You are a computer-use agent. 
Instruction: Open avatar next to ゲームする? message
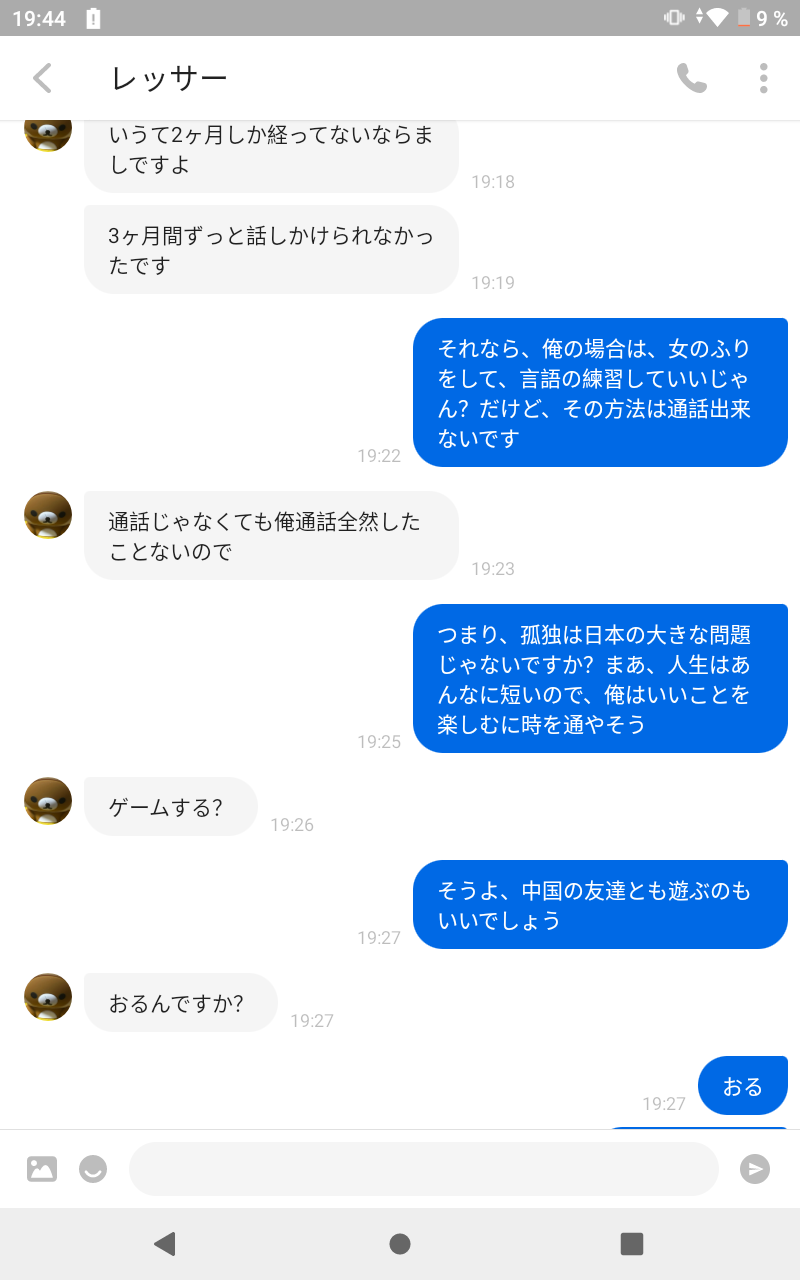48,801
